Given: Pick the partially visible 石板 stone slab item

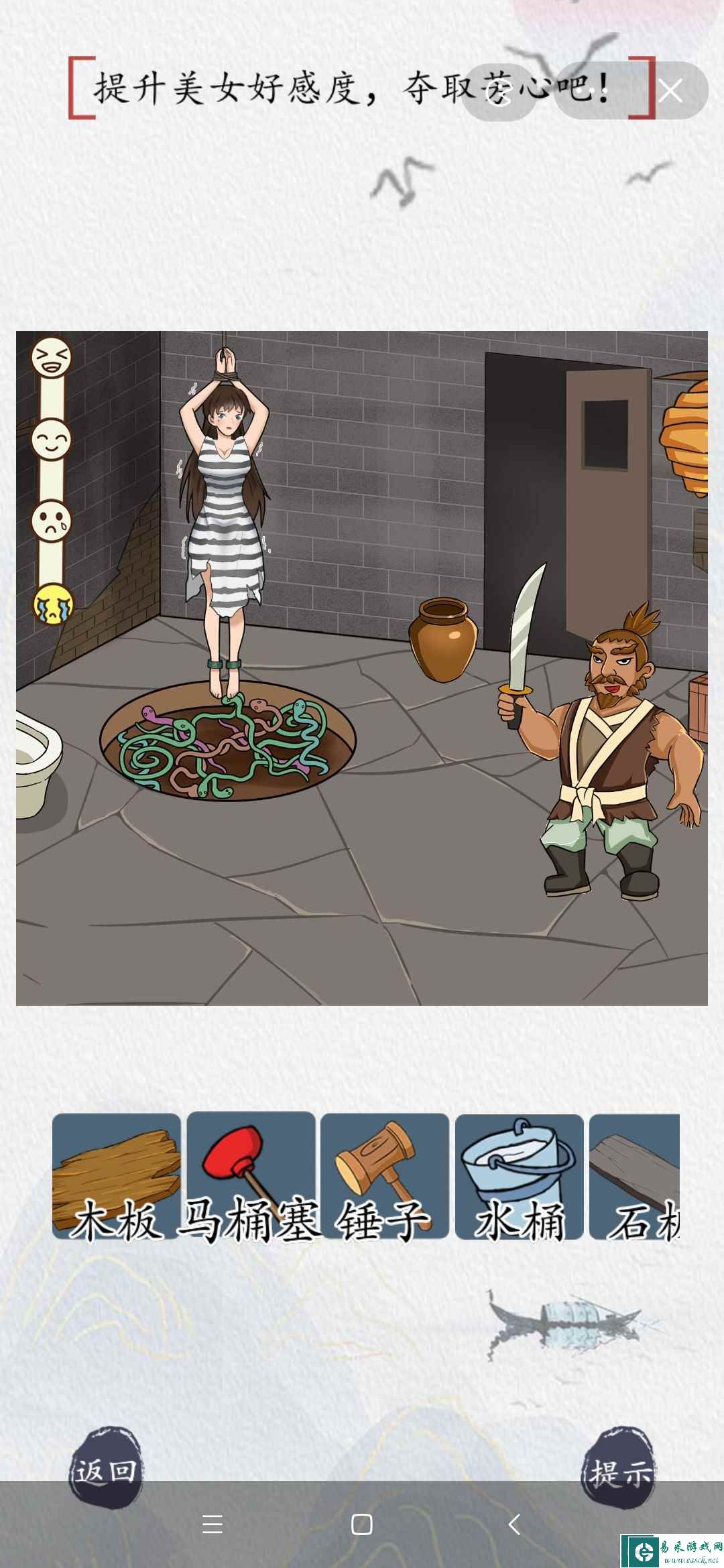Looking at the screenshot, I should pos(635,1176).
